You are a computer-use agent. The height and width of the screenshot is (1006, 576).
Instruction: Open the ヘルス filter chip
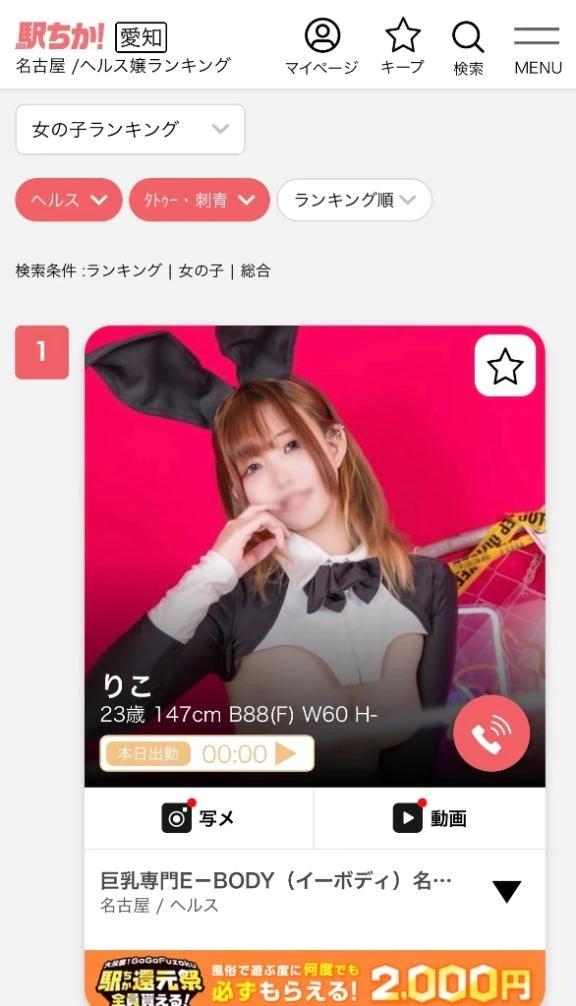tap(69, 200)
